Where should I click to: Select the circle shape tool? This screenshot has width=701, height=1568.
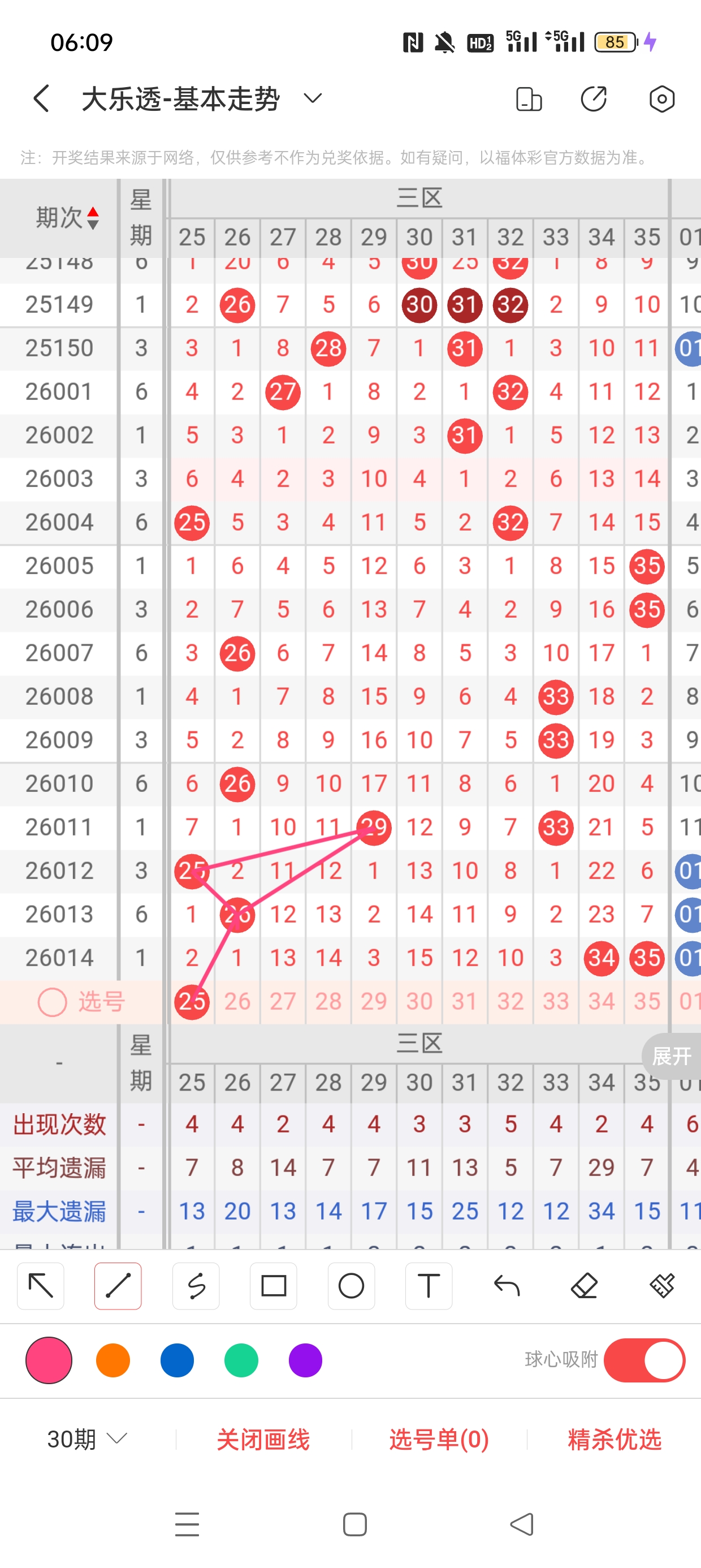(351, 1286)
